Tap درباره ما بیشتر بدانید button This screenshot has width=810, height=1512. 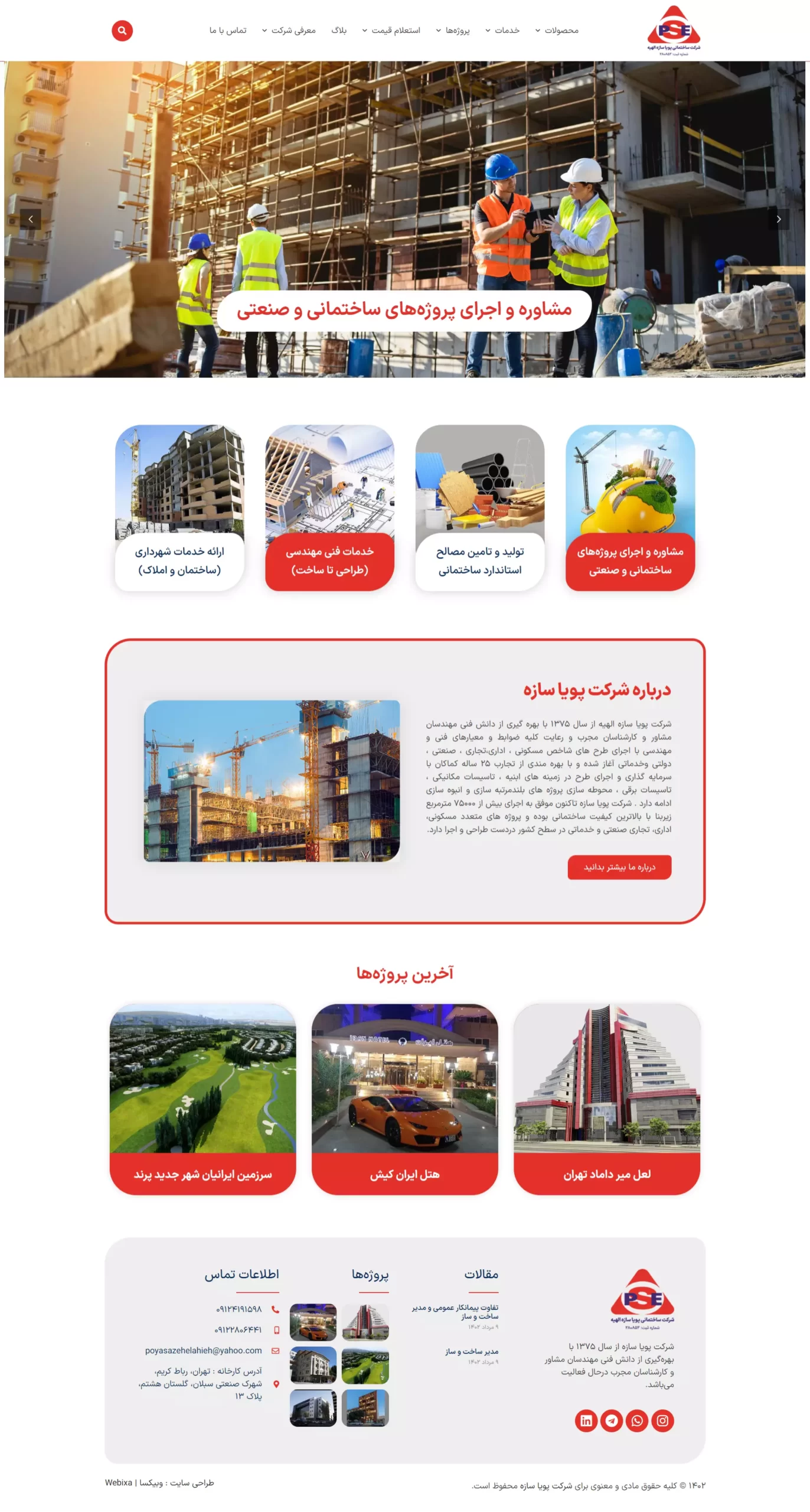click(x=619, y=867)
